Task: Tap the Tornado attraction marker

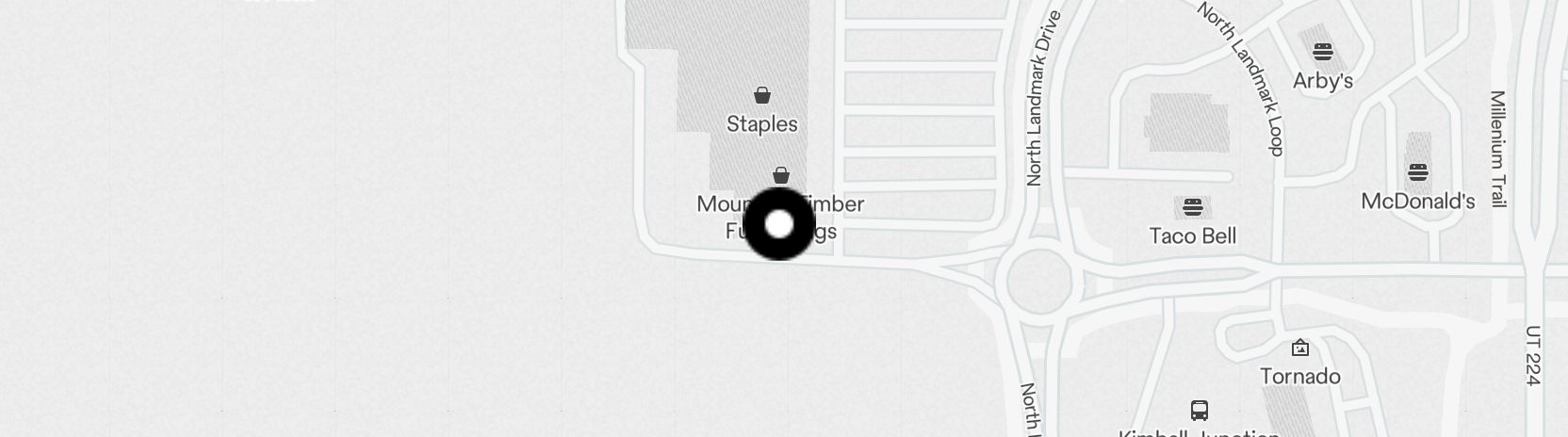Action: point(1300,348)
